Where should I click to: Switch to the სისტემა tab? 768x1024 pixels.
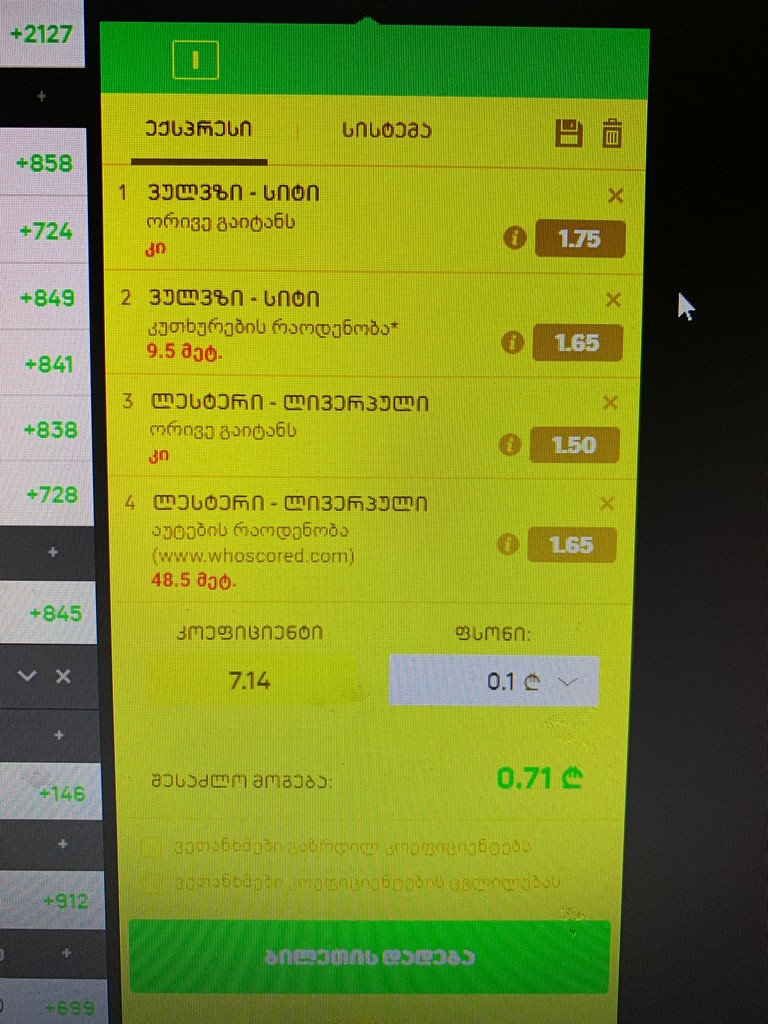(x=386, y=130)
